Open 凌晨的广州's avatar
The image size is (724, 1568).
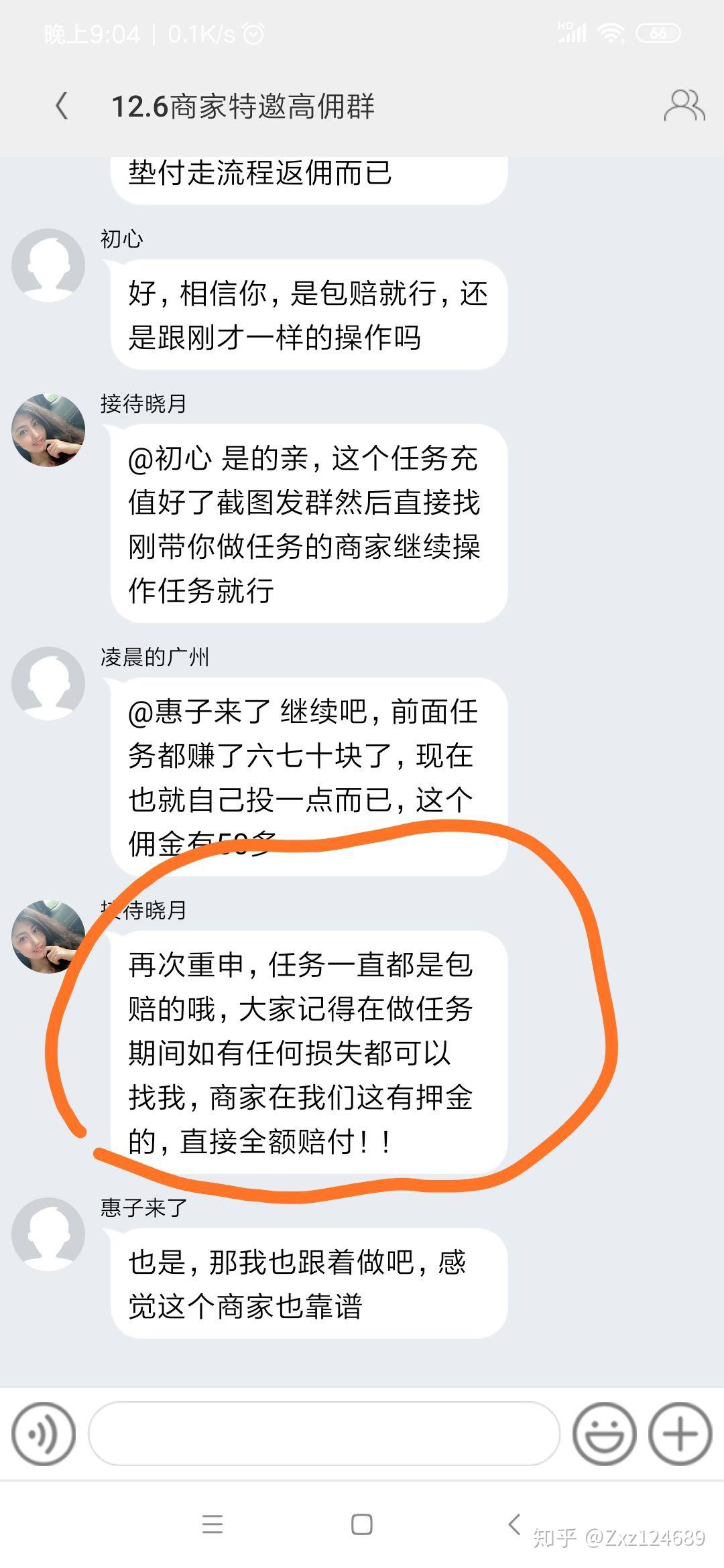[x=48, y=683]
